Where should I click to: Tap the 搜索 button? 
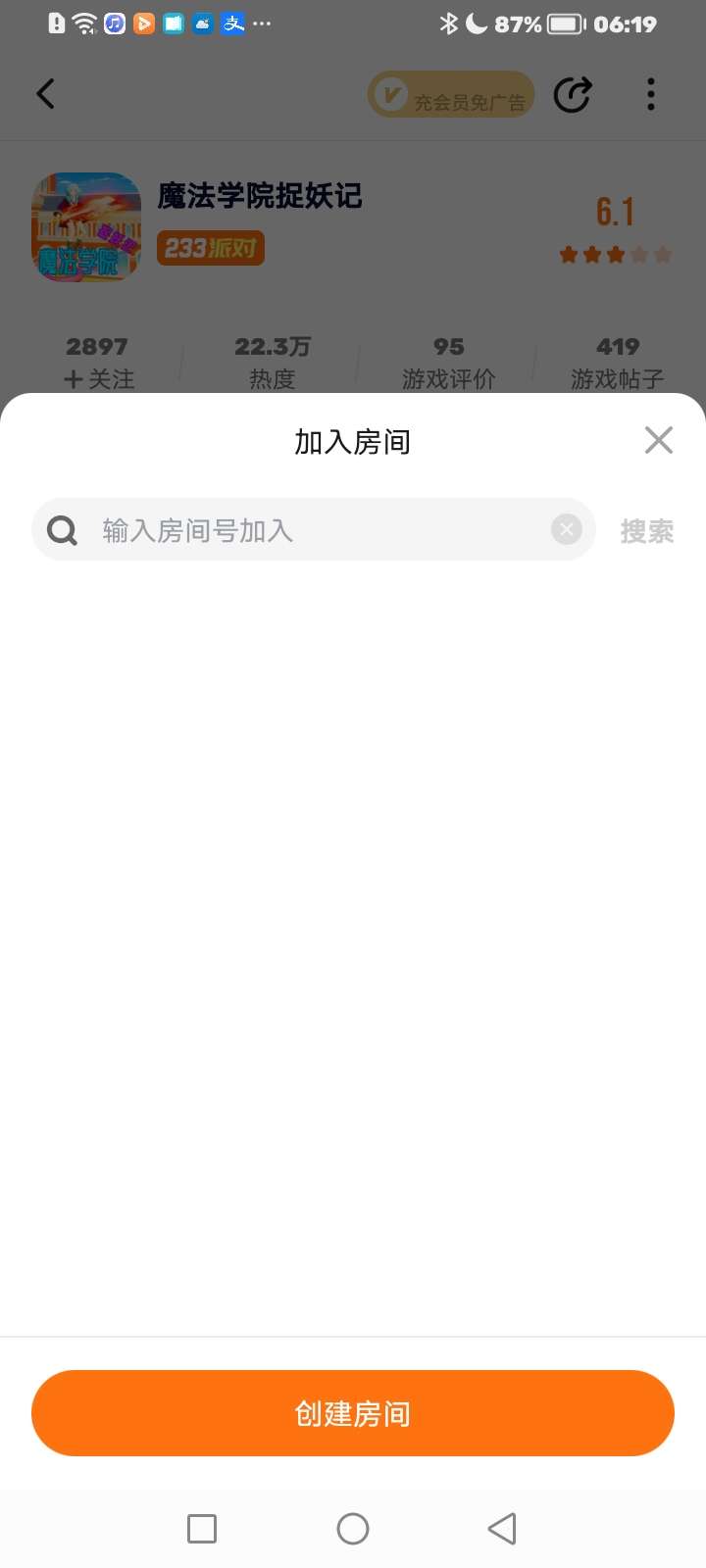[647, 531]
